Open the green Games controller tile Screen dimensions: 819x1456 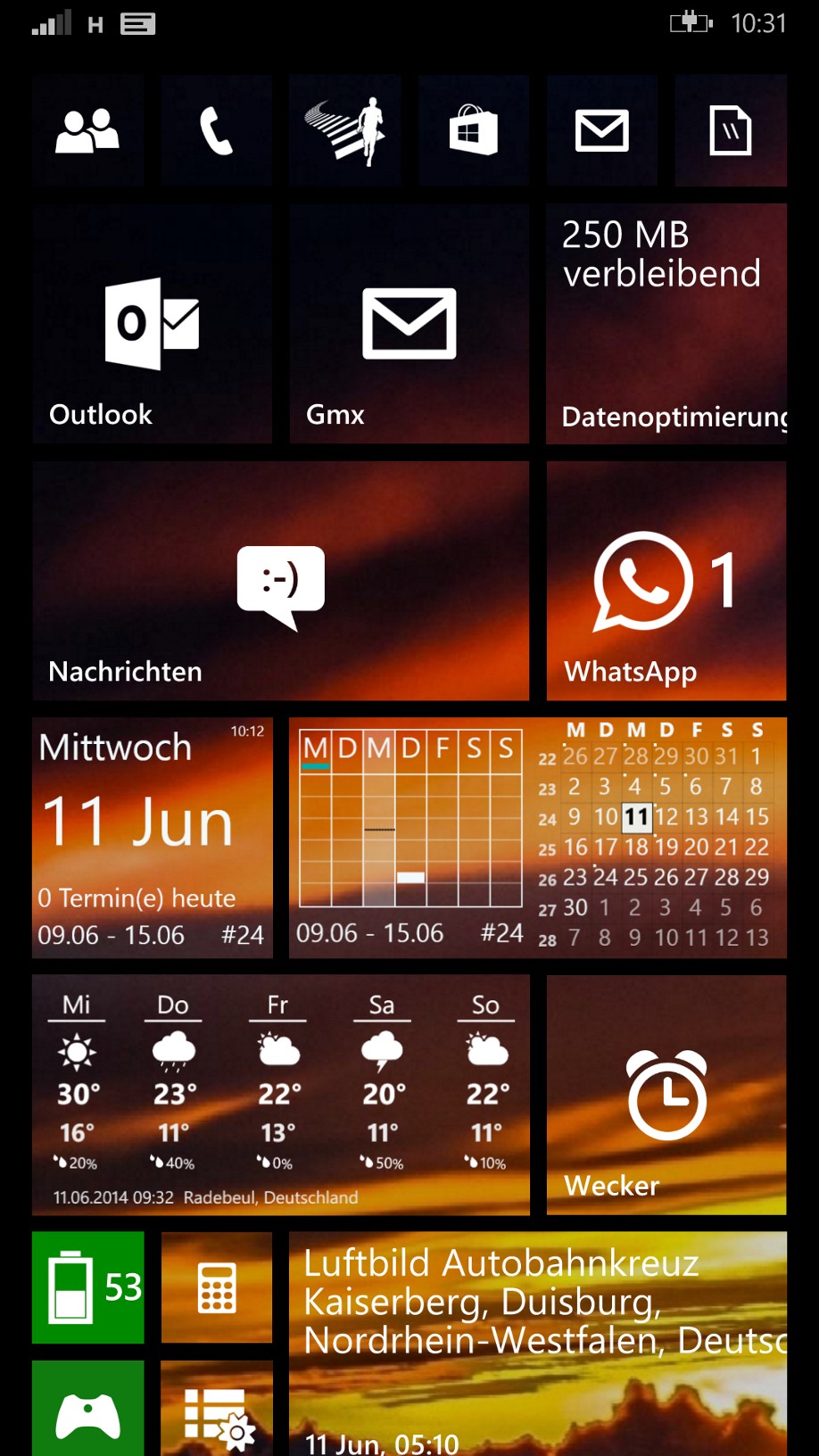coord(87,1410)
